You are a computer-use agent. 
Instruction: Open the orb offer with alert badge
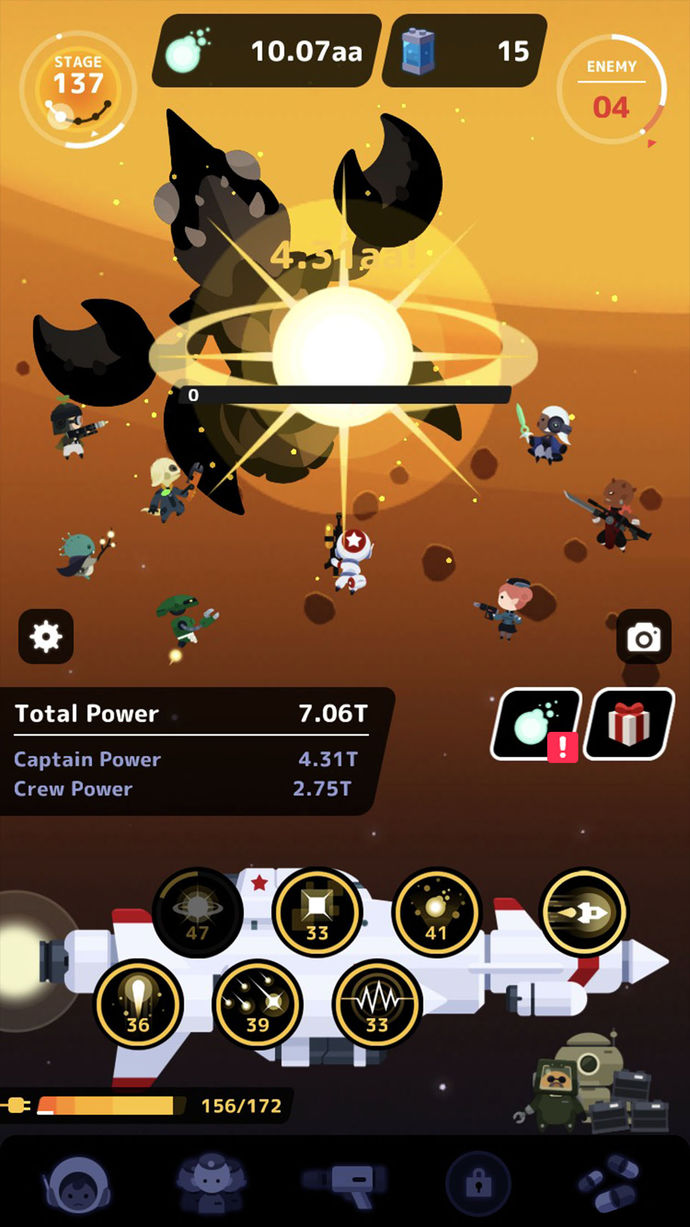click(537, 724)
